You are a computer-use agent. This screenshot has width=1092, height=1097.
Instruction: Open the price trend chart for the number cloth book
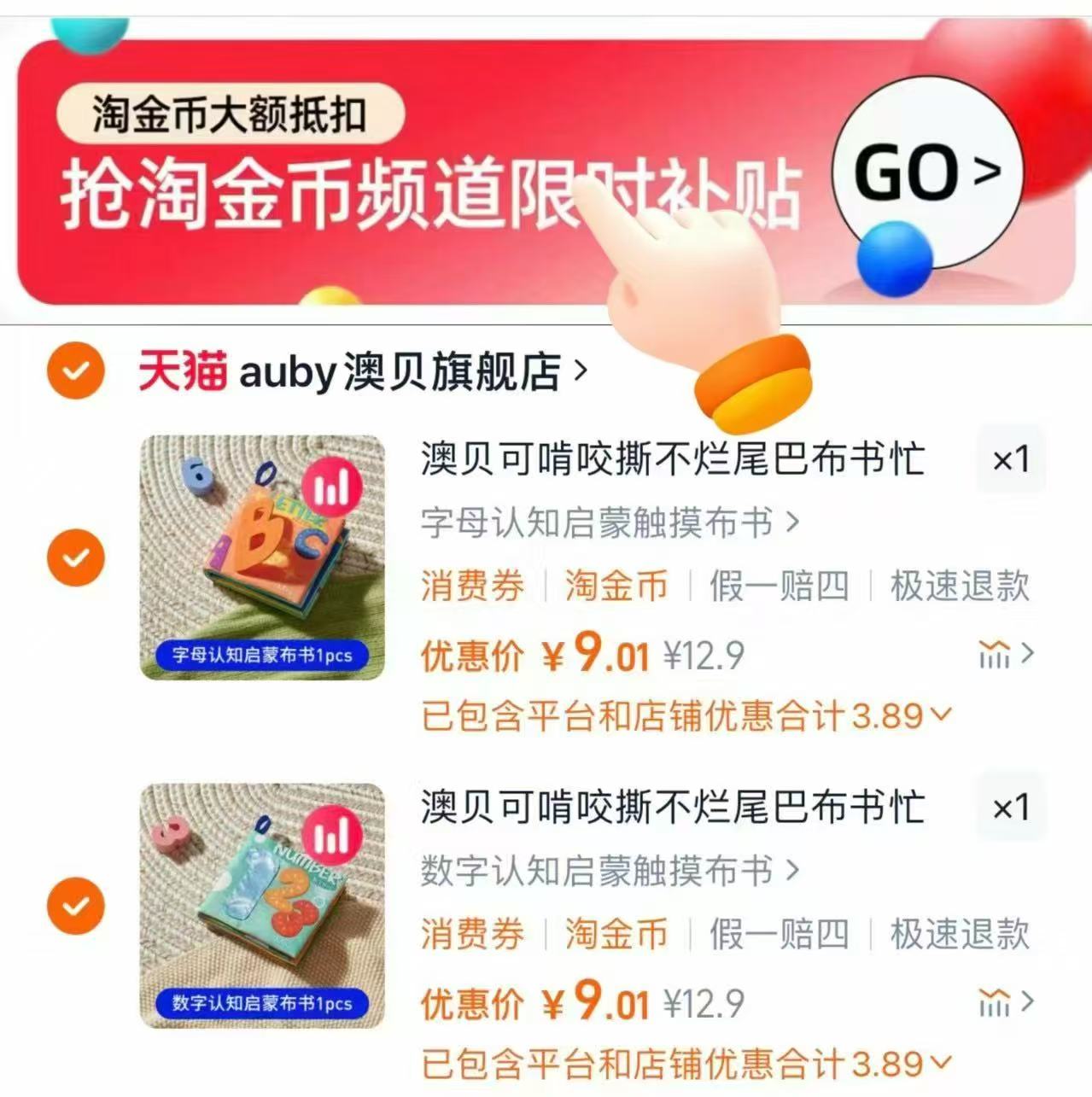pyautogui.click(x=996, y=1001)
